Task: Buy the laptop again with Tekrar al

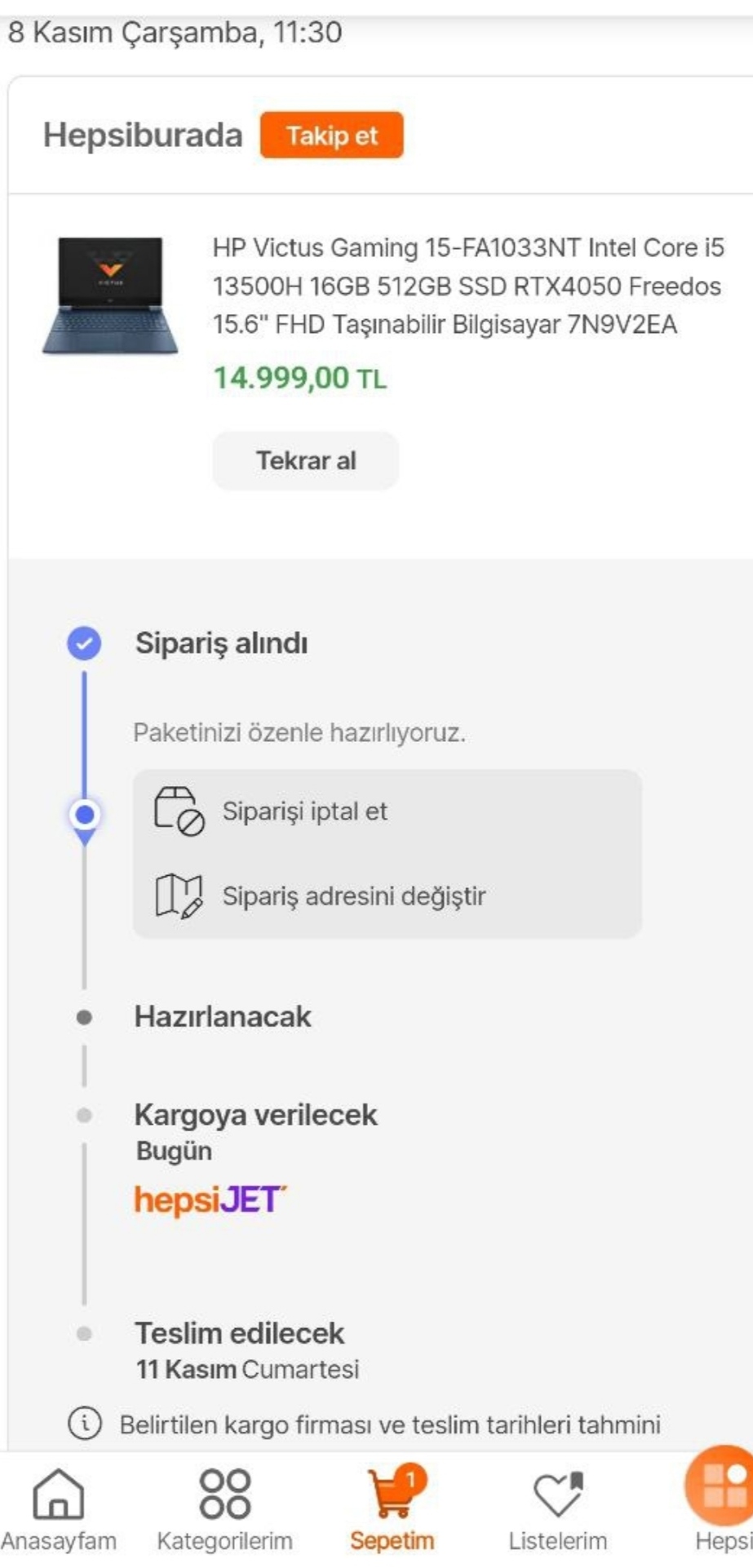Action: click(x=306, y=460)
